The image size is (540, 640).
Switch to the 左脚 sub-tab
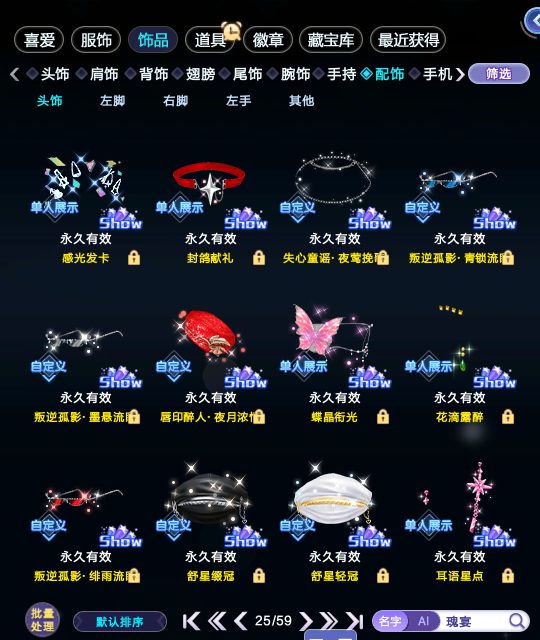tap(112, 100)
